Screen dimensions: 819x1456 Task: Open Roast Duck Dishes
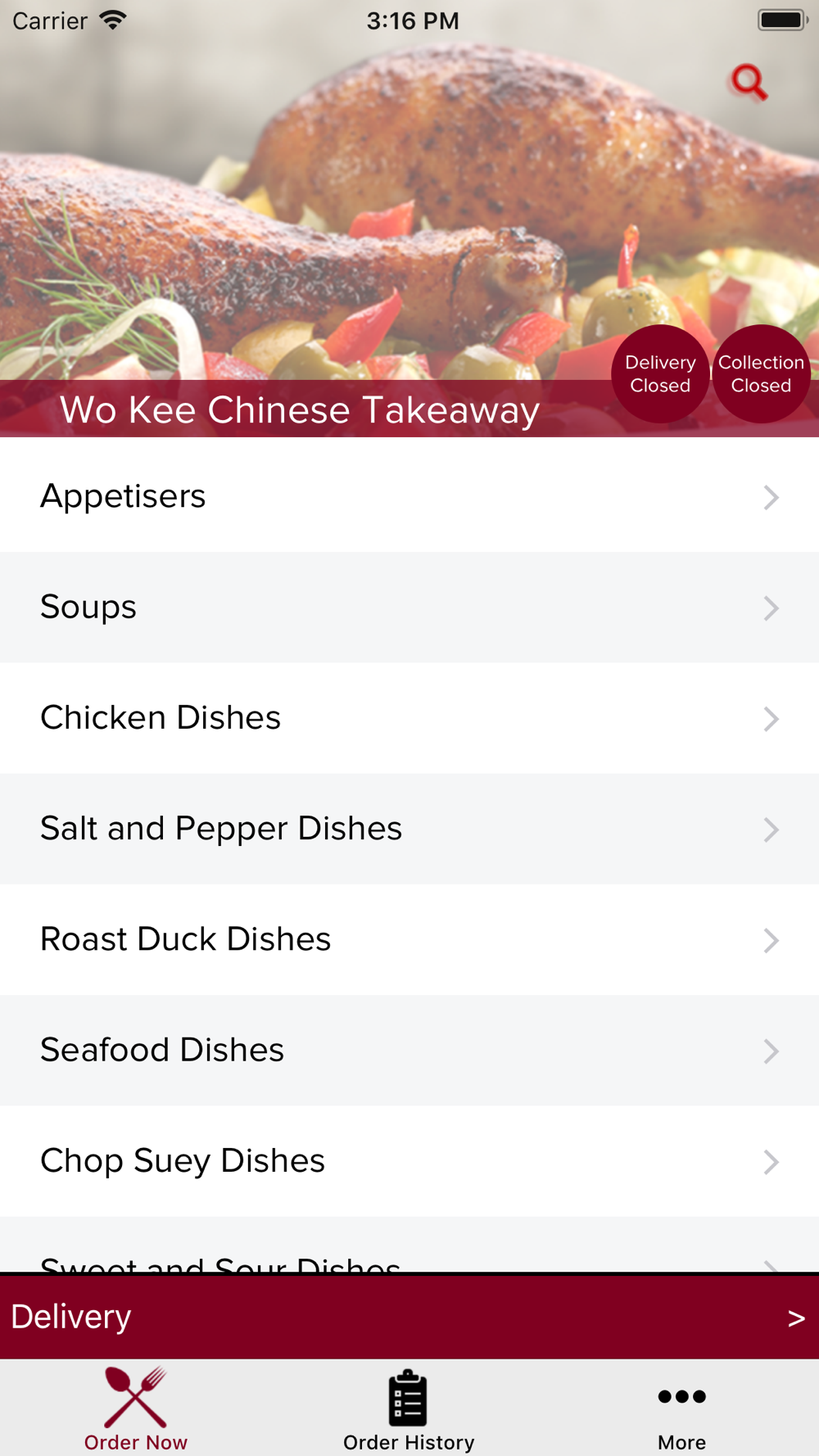click(409, 939)
